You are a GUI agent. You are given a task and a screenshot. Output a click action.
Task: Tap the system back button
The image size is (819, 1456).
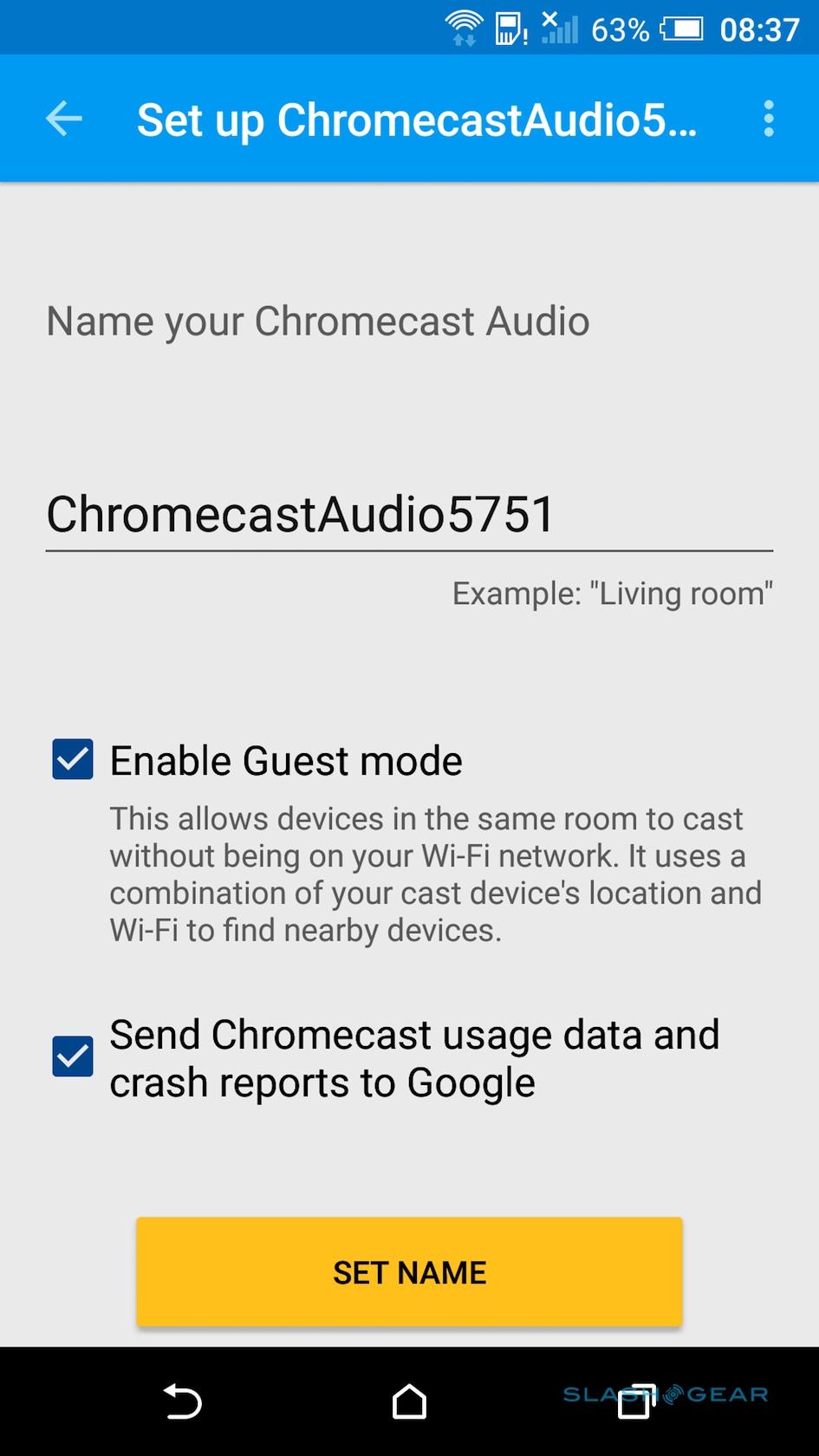coord(183,1401)
